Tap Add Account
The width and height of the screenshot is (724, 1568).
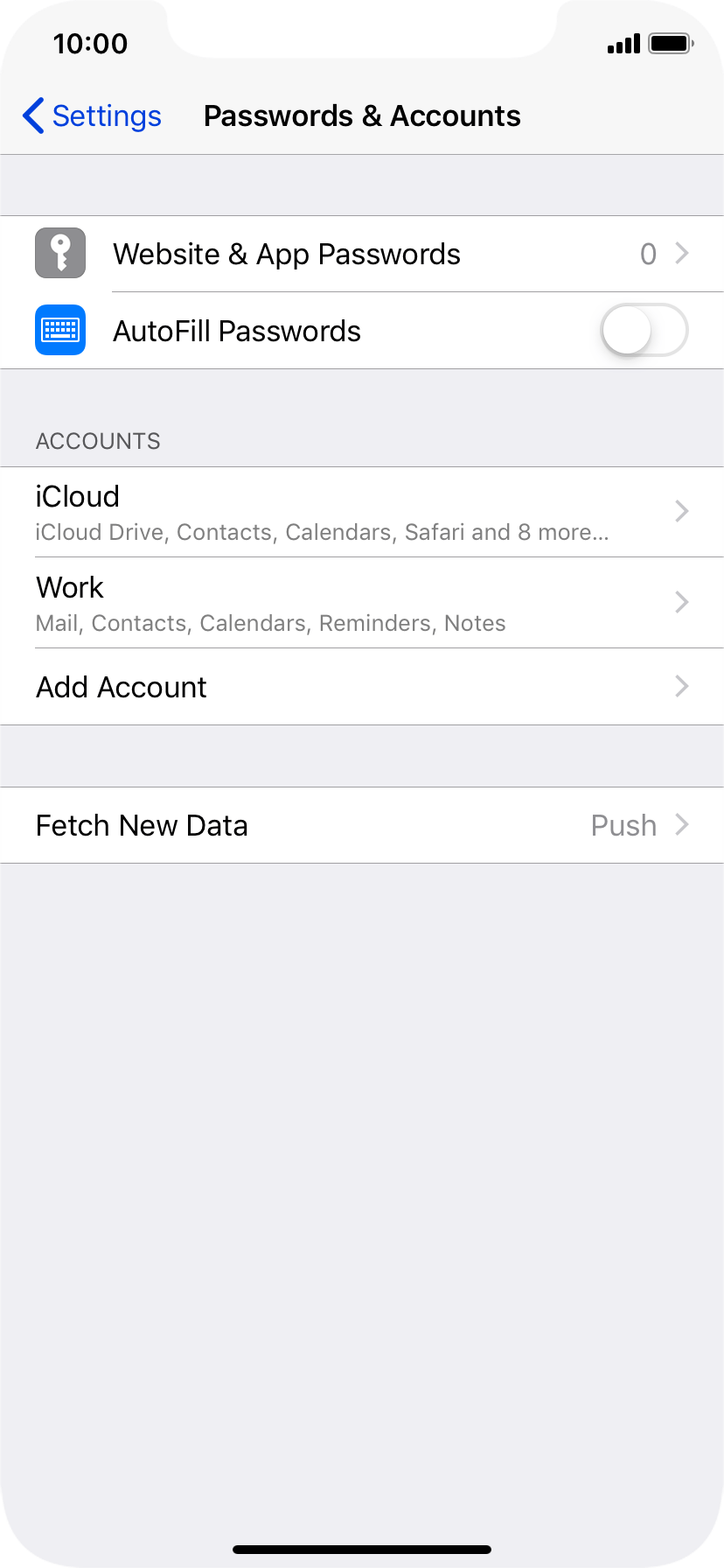(x=121, y=687)
